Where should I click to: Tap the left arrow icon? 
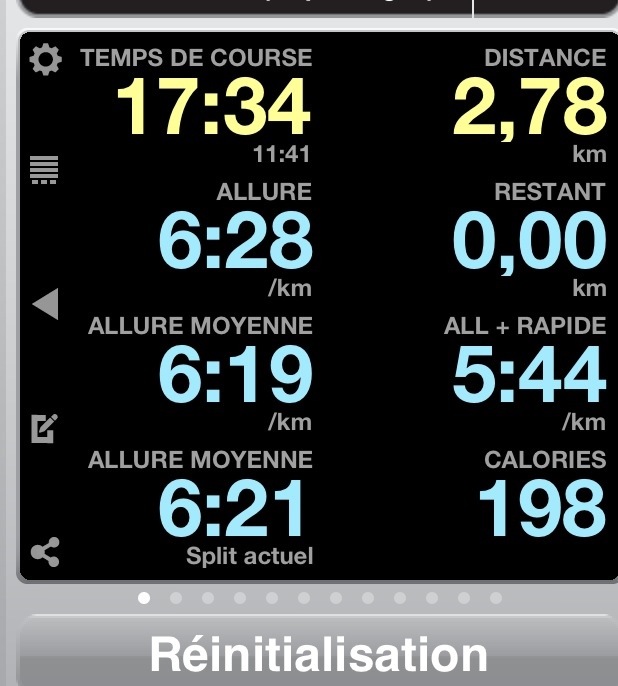click(45, 304)
